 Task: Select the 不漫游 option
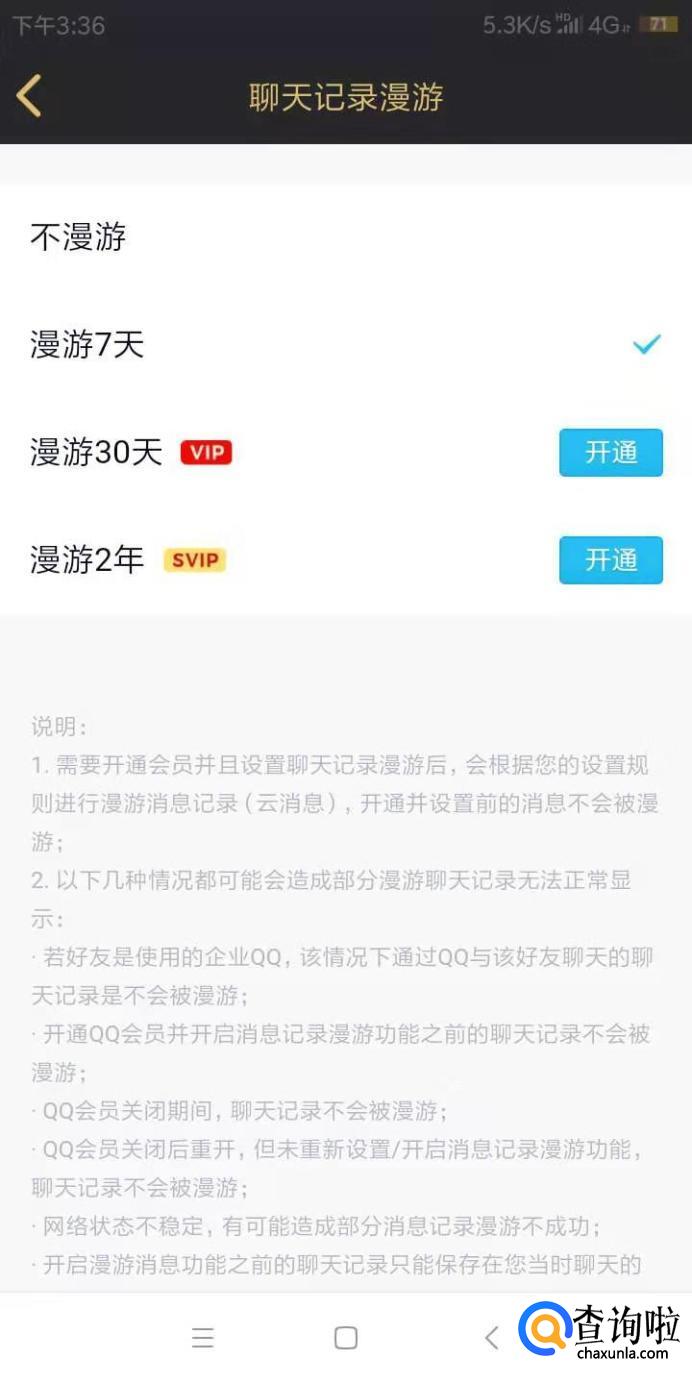click(x=78, y=238)
